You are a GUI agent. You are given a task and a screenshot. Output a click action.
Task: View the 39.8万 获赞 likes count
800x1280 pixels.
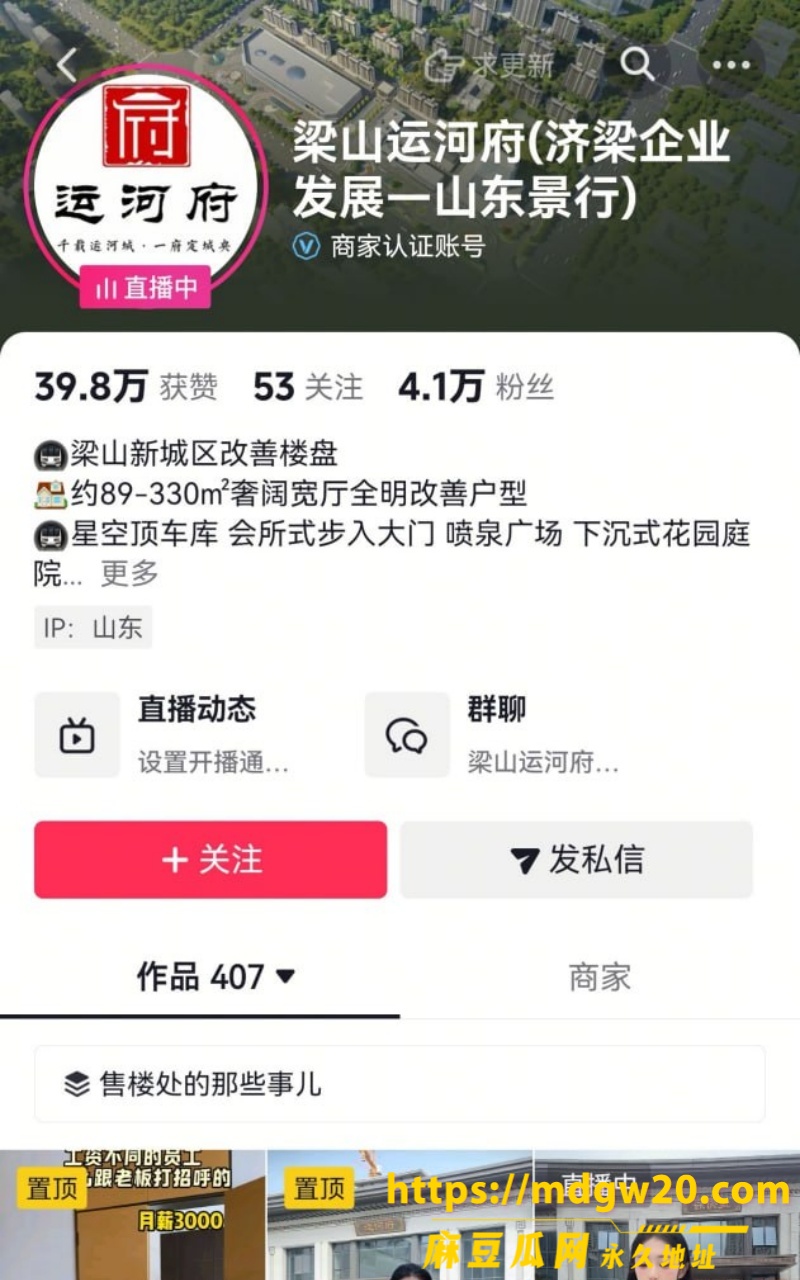tap(126, 387)
